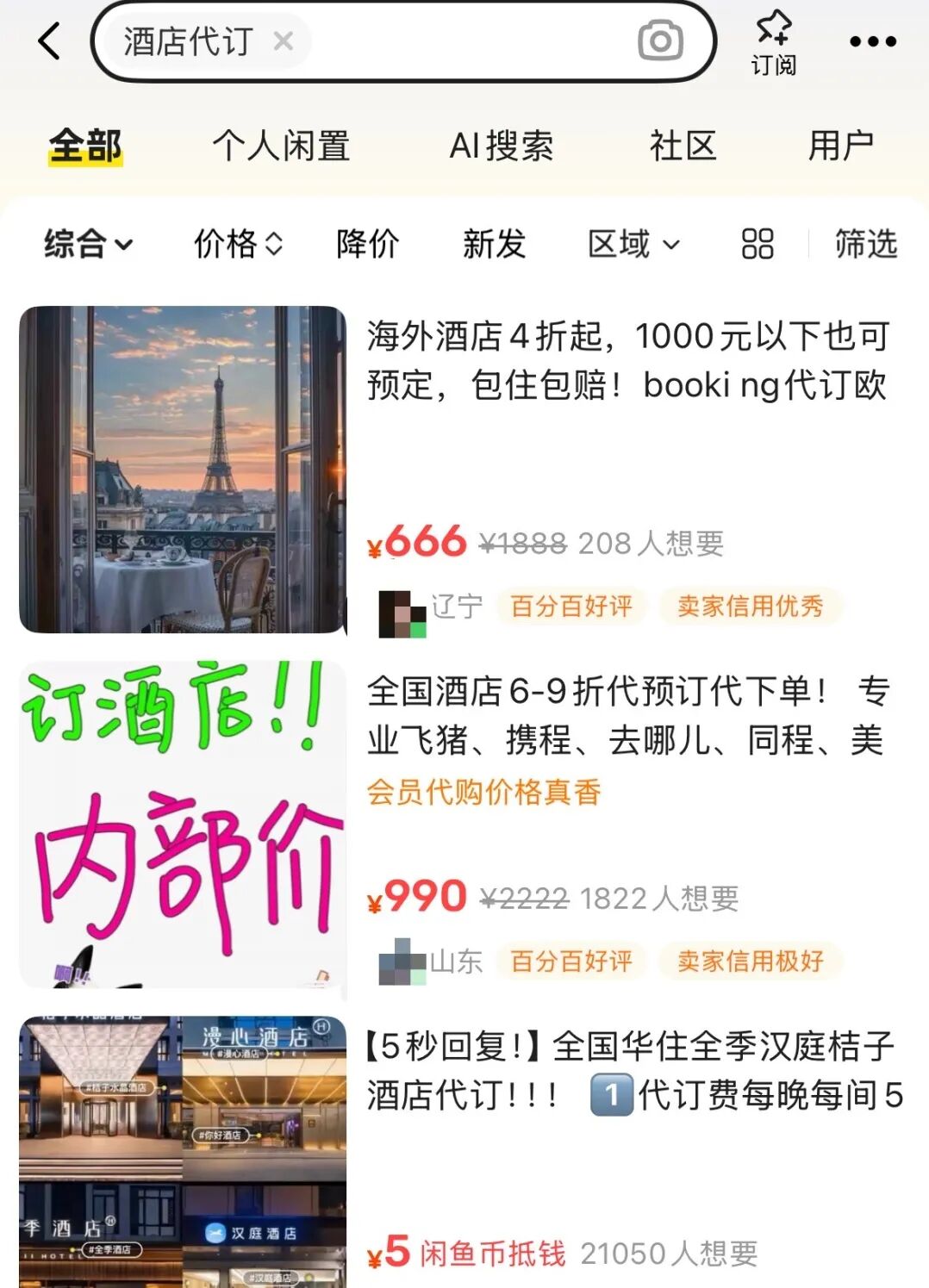Sort results by 价格
929x1288 pixels.
(x=237, y=244)
